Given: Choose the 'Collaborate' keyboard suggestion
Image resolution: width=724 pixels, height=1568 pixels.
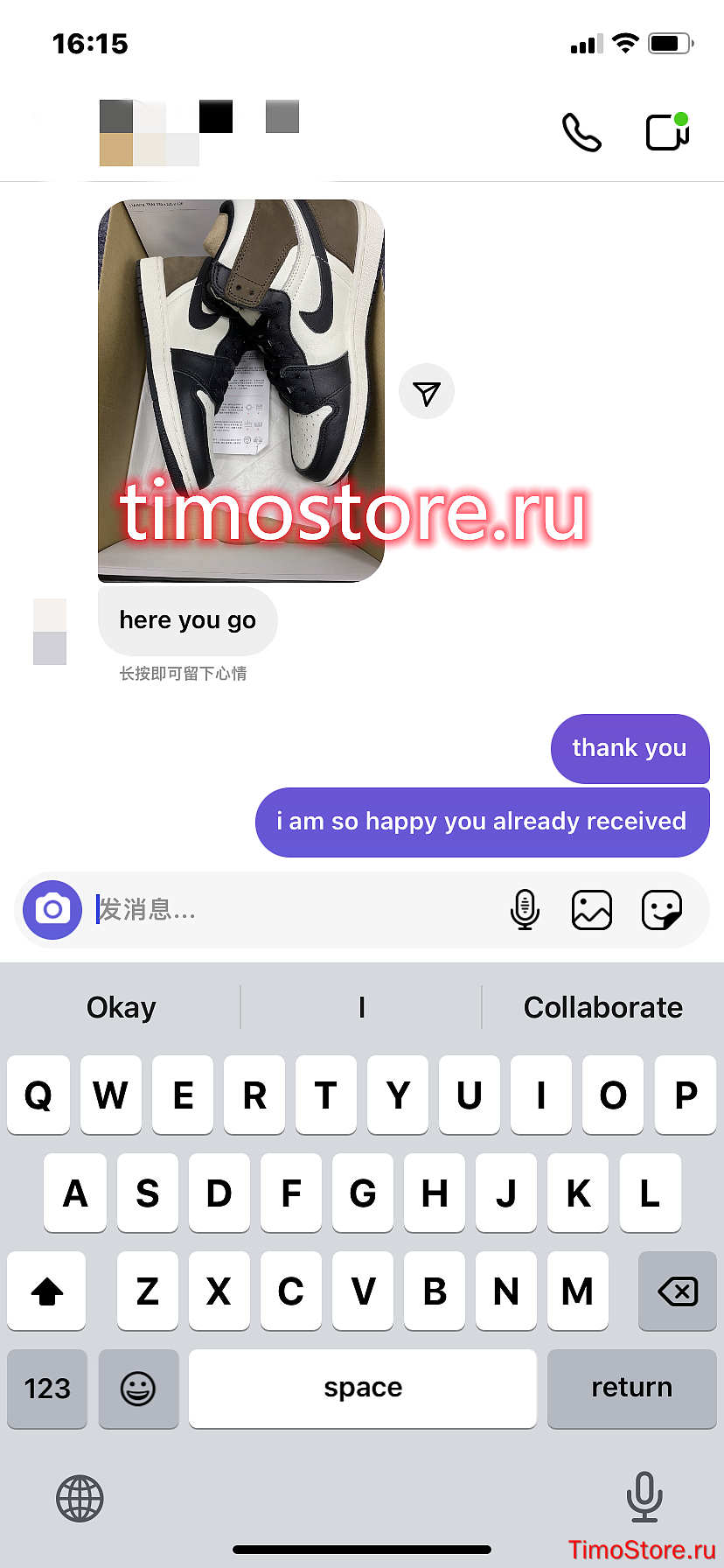Looking at the screenshot, I should click(x=603, y=1007).
